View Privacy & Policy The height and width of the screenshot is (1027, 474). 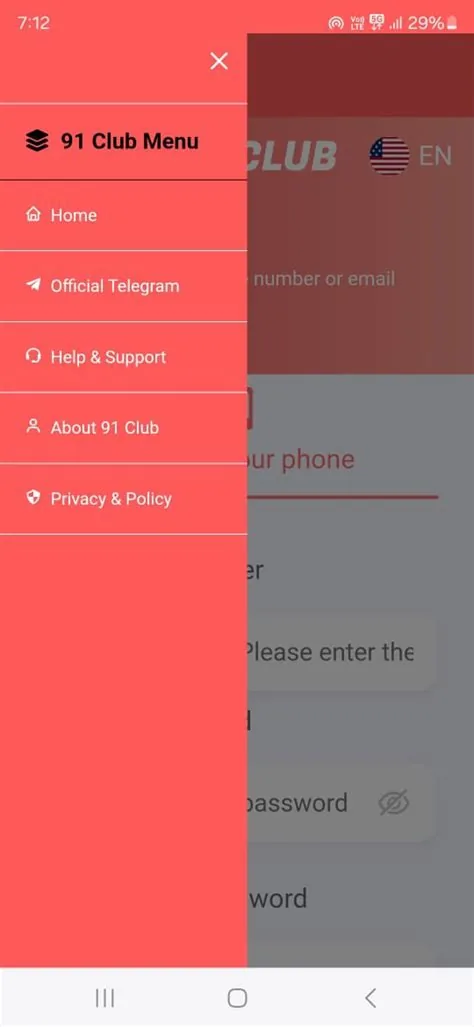coord(123,499)
